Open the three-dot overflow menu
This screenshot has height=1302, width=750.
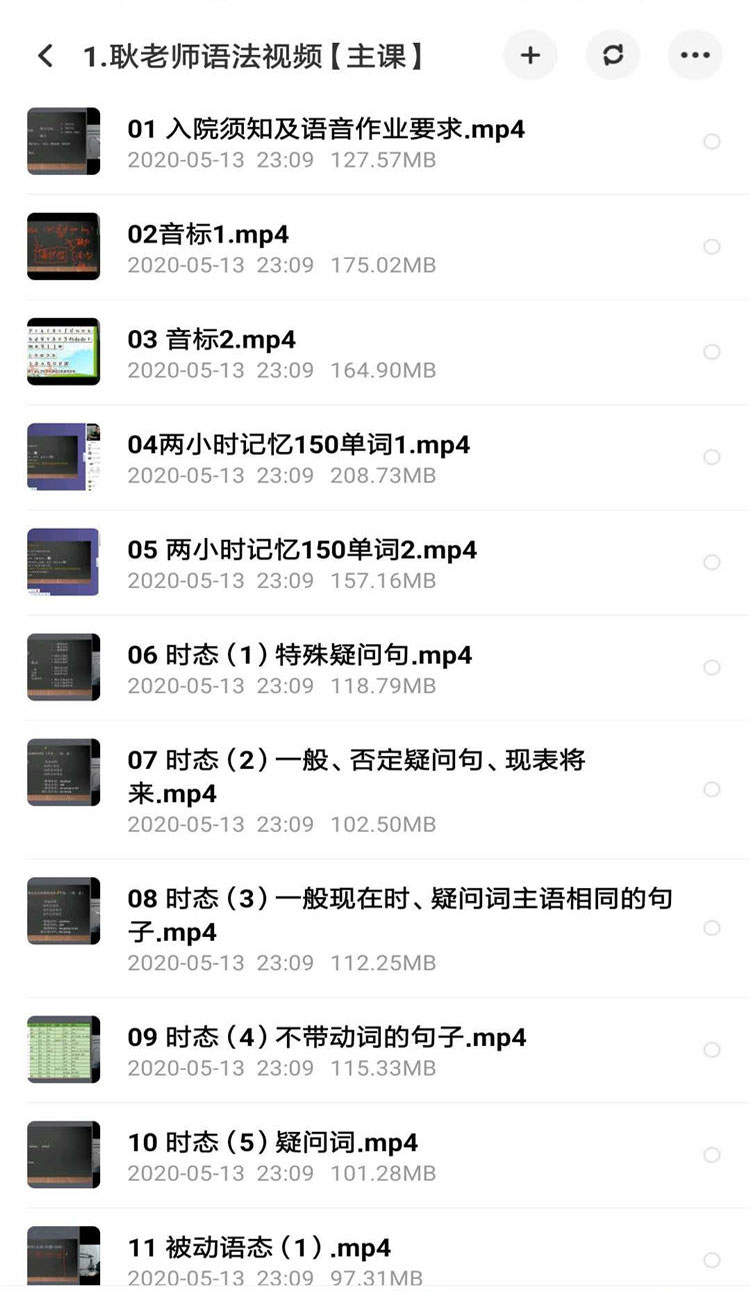(695, 55)
